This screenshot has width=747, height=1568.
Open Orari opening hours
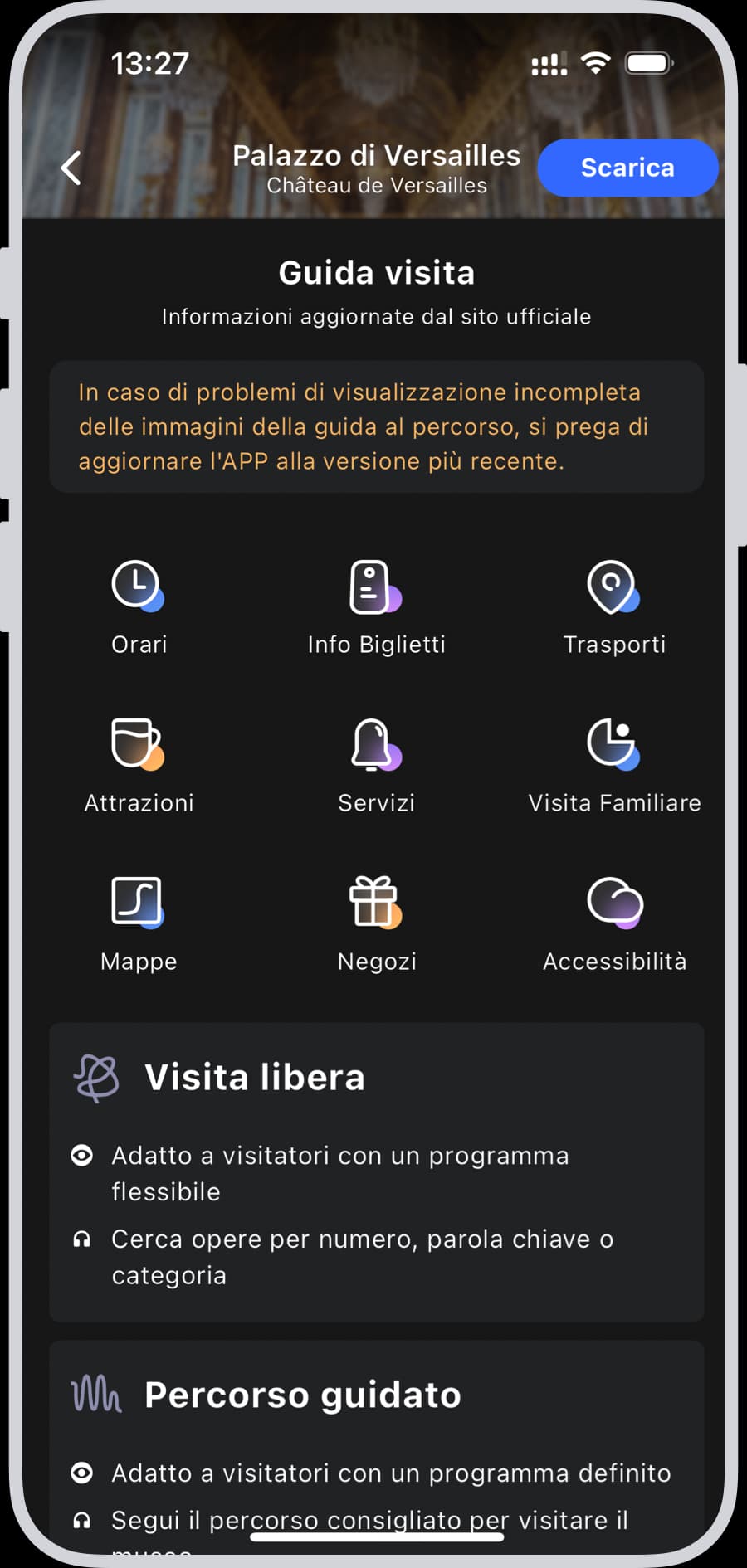click(139, 607)
